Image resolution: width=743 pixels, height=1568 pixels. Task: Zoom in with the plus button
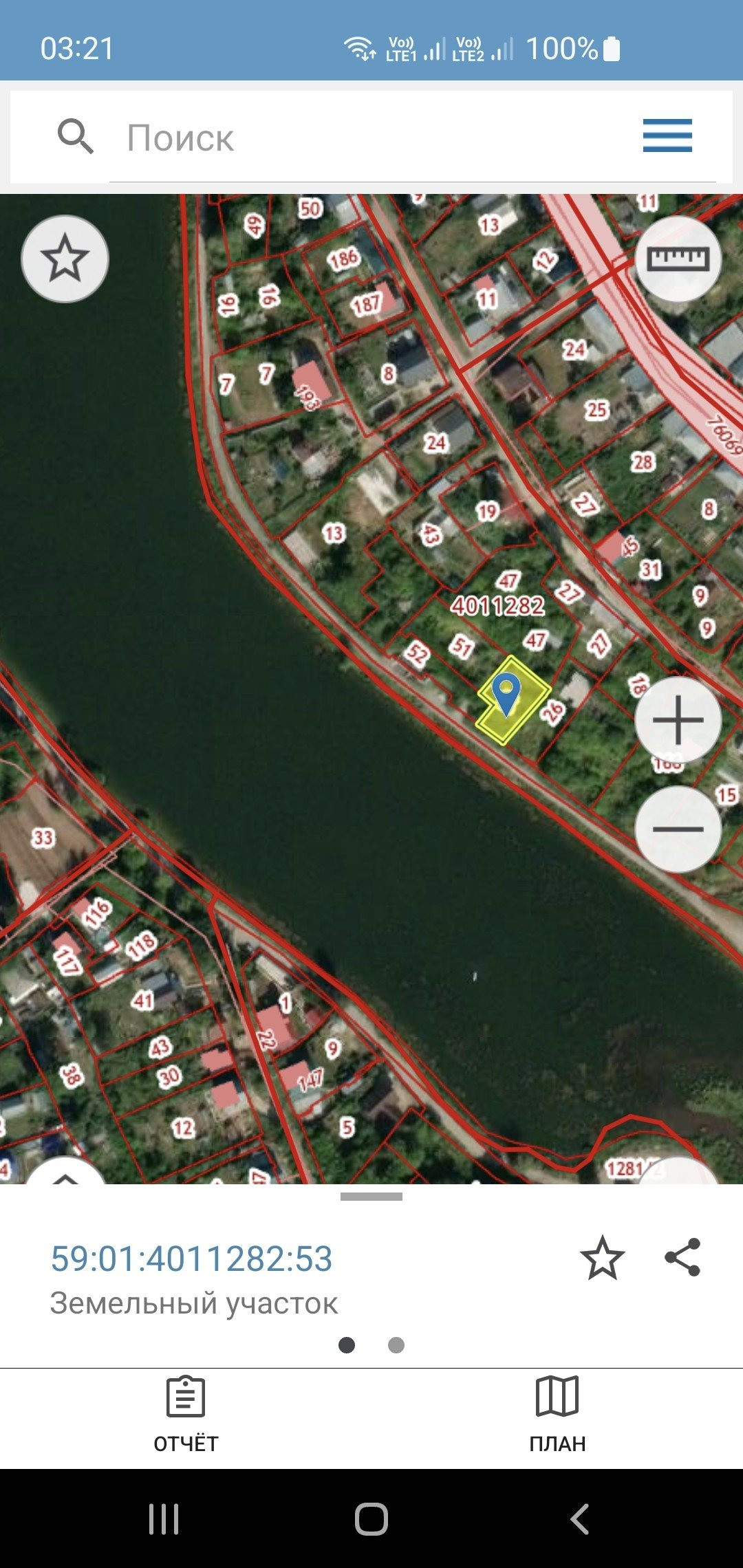pyautogui.click(x=678, y=720)
